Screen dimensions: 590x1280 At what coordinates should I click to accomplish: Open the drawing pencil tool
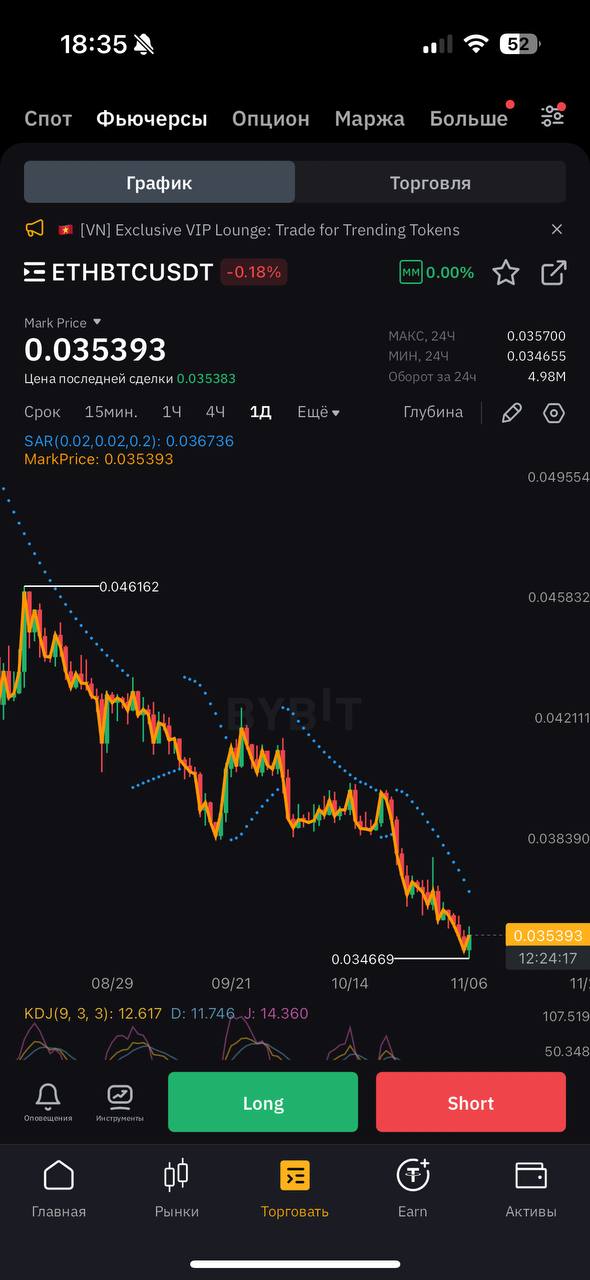[512, 413]
